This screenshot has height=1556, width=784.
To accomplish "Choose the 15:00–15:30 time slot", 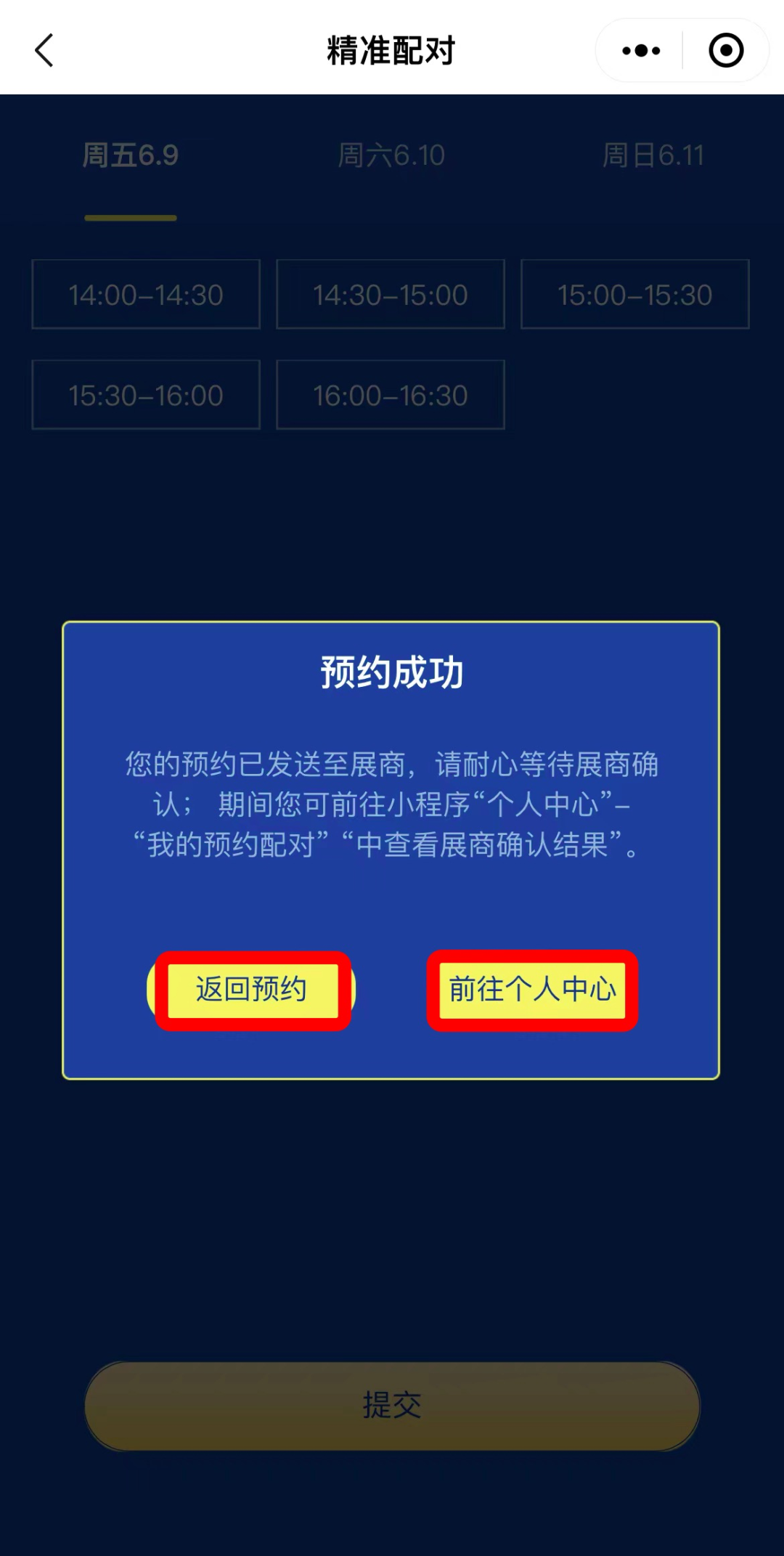I will (x=635, y=295).
